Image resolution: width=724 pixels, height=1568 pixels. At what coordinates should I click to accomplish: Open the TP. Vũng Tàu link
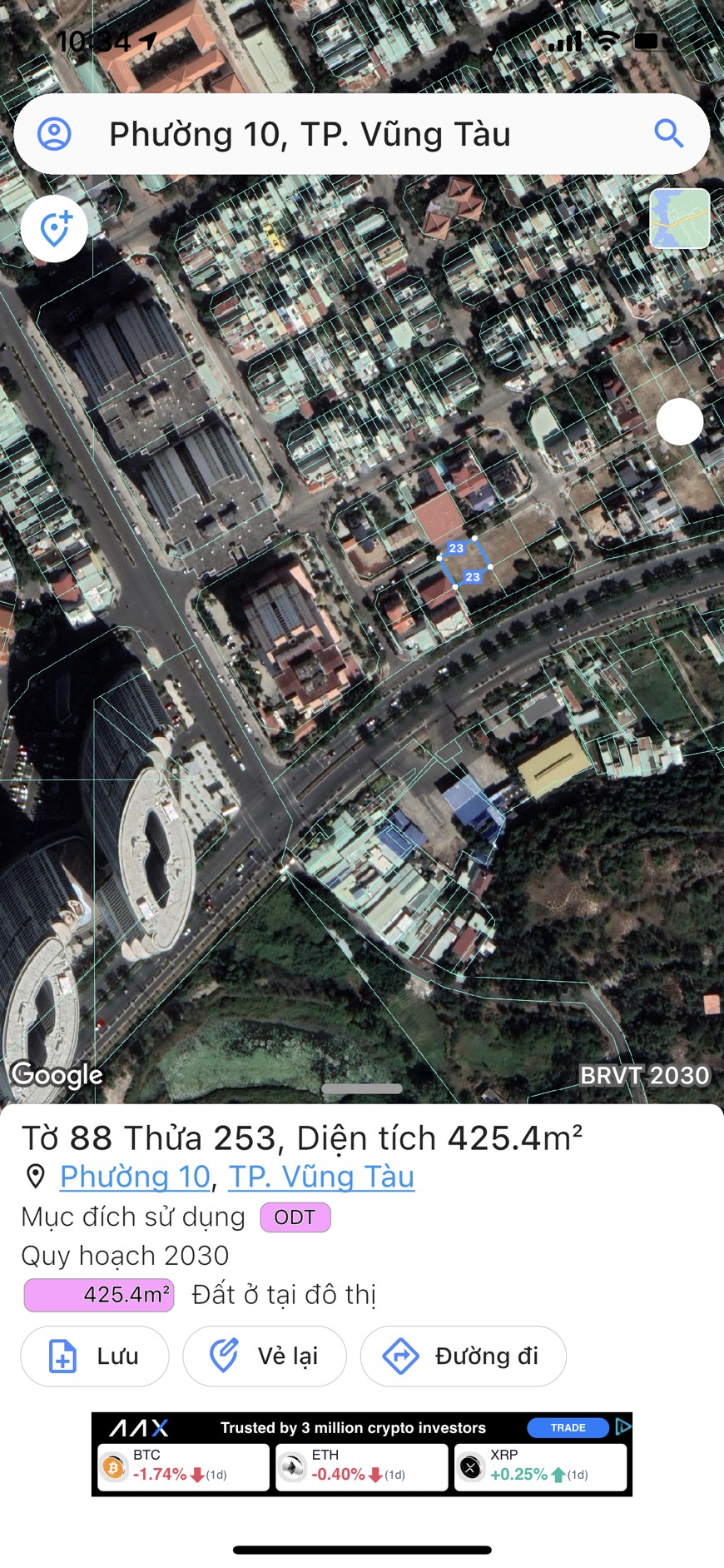[x=321, y=1177]
